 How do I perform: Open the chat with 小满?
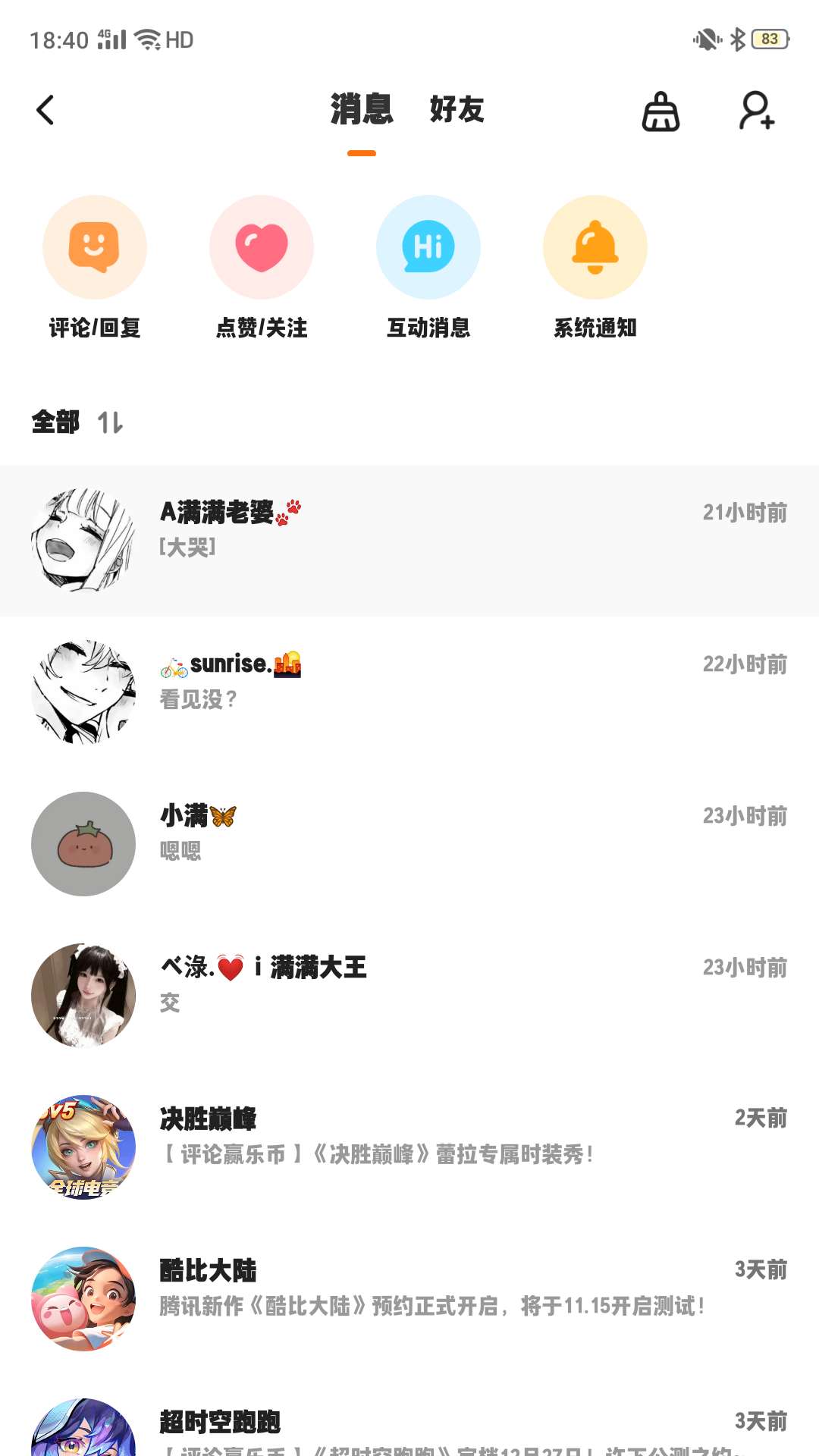pyautogui.click(x=409, y=844)
